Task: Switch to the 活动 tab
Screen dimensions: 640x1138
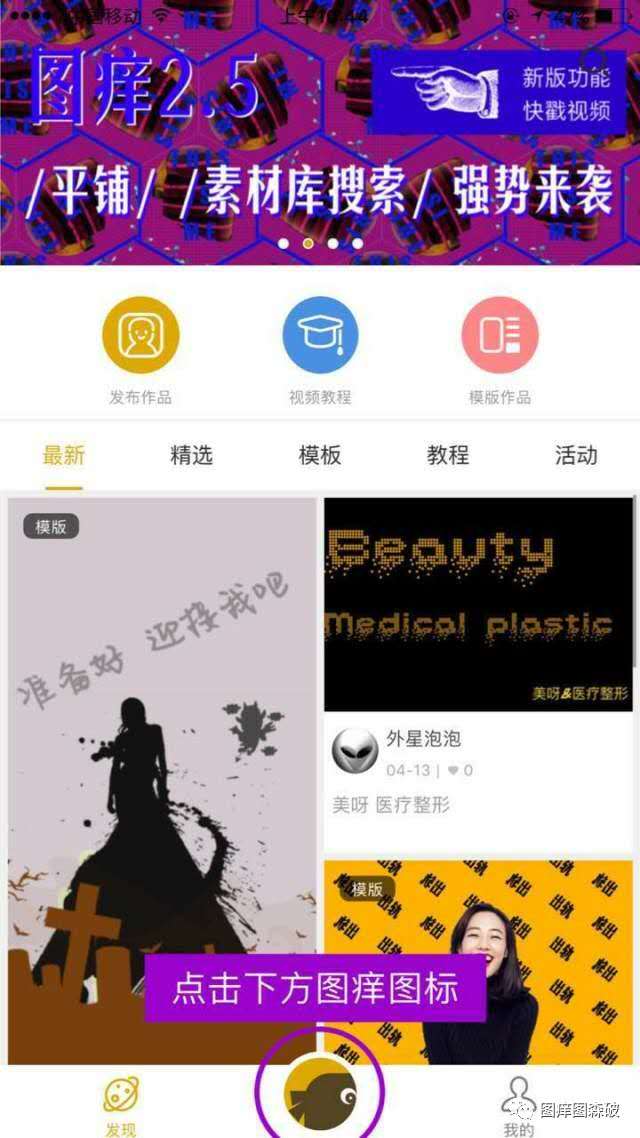Action: click(576, 456)
